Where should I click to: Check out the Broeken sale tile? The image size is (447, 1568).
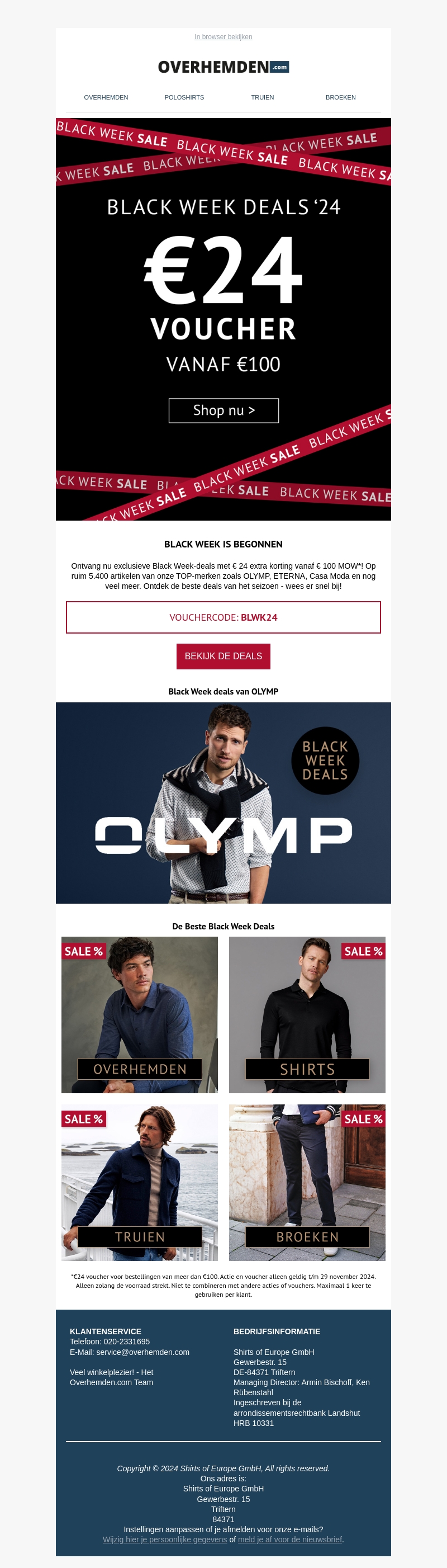[307, 1182]
